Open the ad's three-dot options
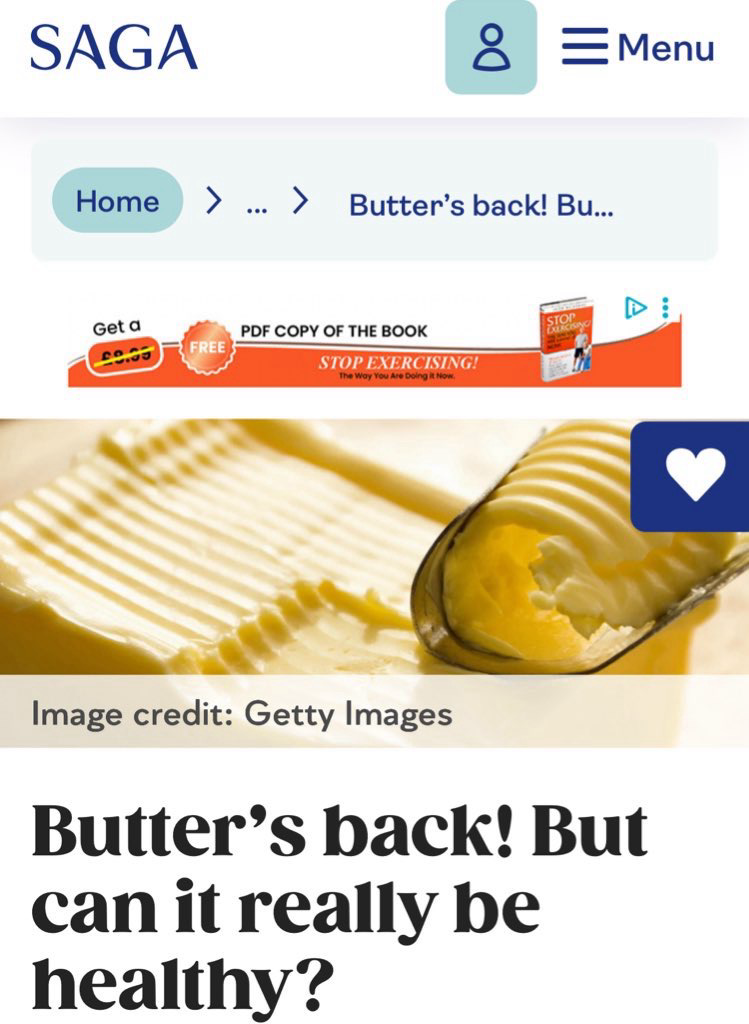This screenshot has height=1024, width=749. coord(666,307)
